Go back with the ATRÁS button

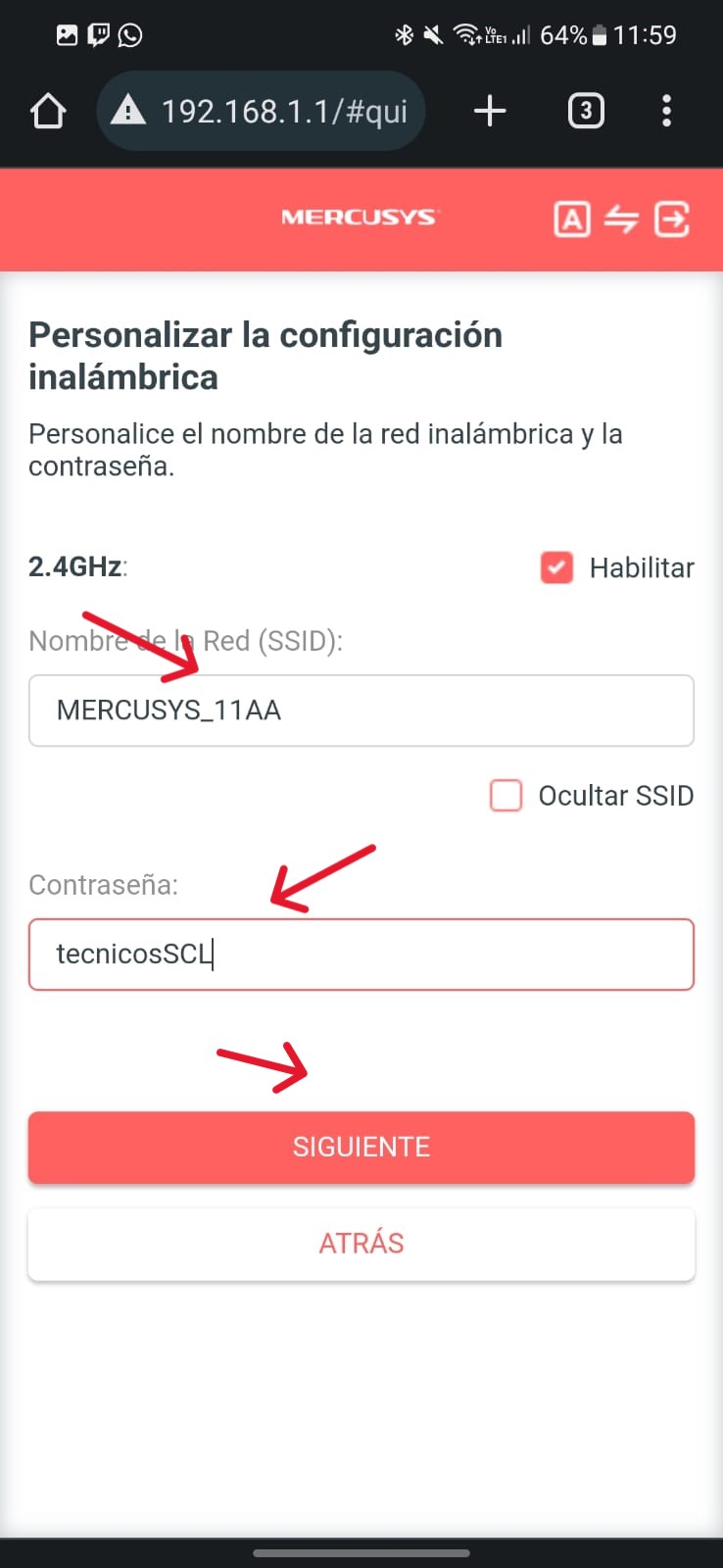361,1243
